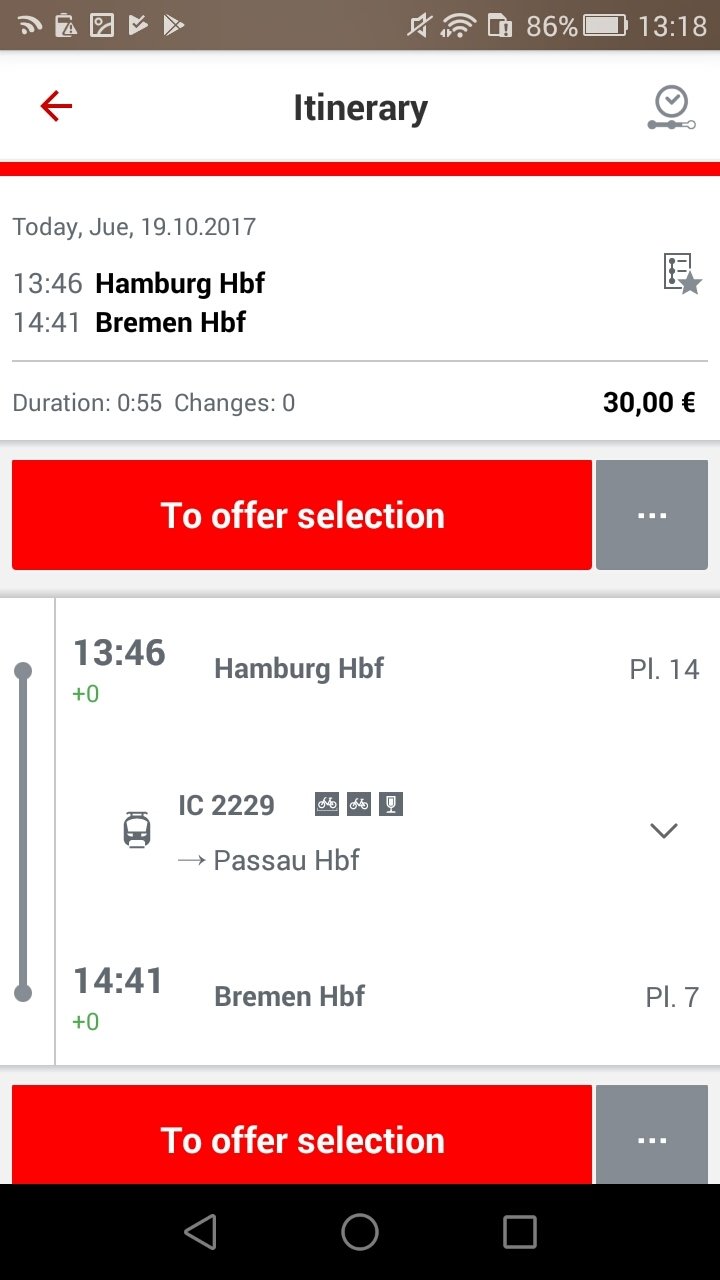Open the top three-dots more options button
720x1280 pixels.
point(652,515)
